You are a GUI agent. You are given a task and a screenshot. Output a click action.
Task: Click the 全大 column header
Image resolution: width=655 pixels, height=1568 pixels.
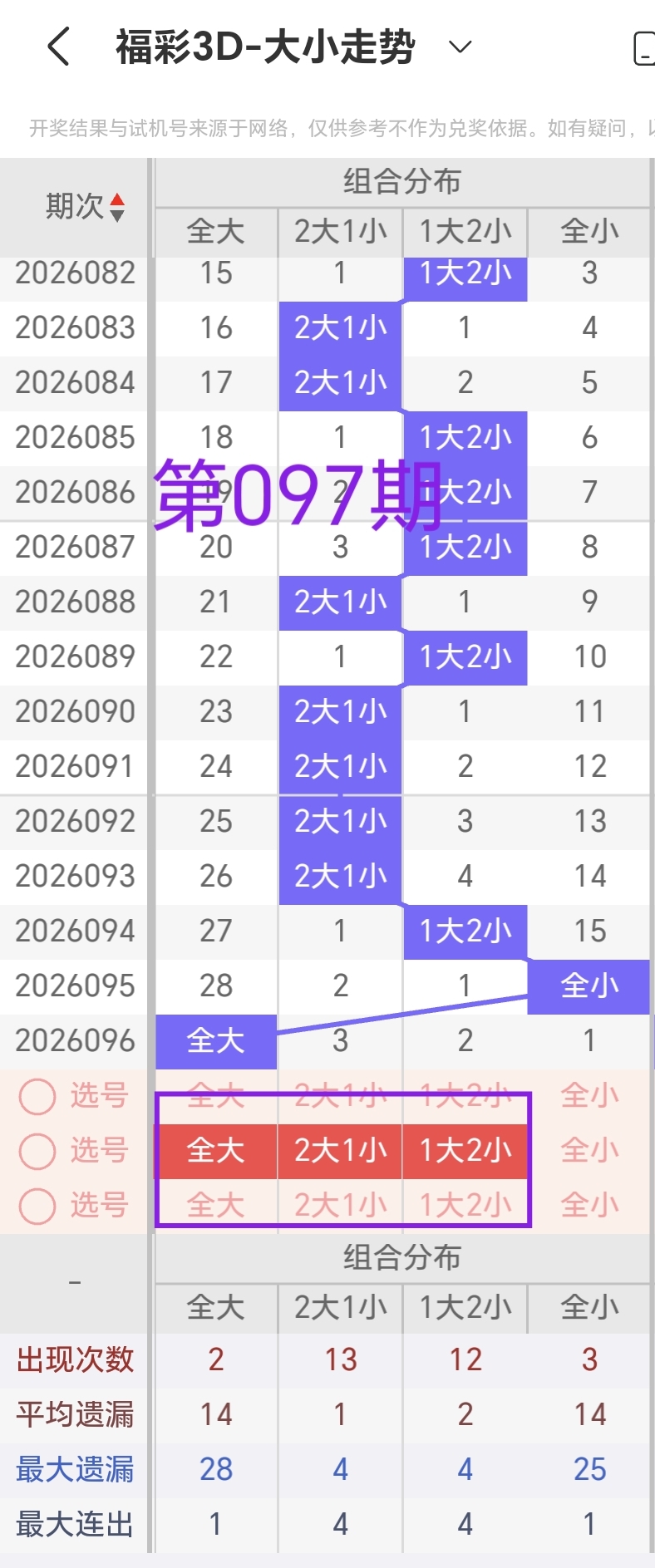tap(215, 232)
